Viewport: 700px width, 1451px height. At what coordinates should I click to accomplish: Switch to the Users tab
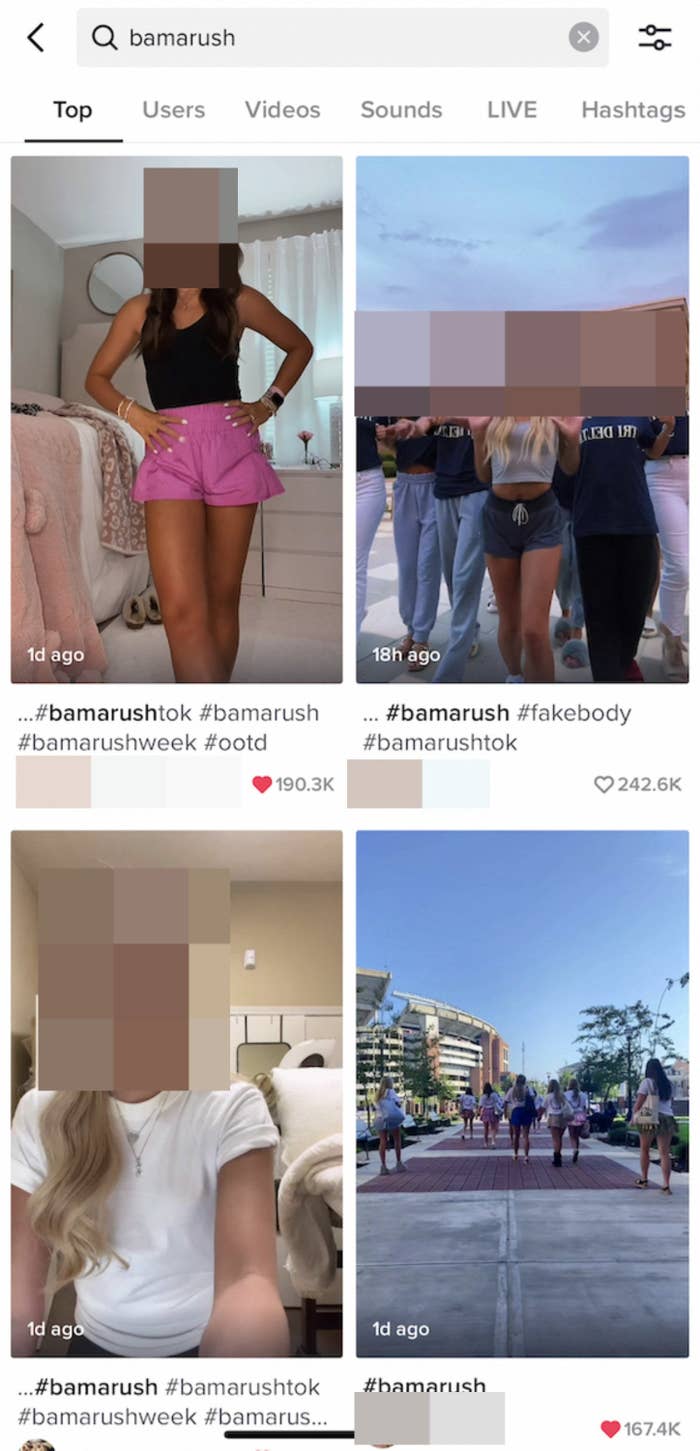(173, 110)
